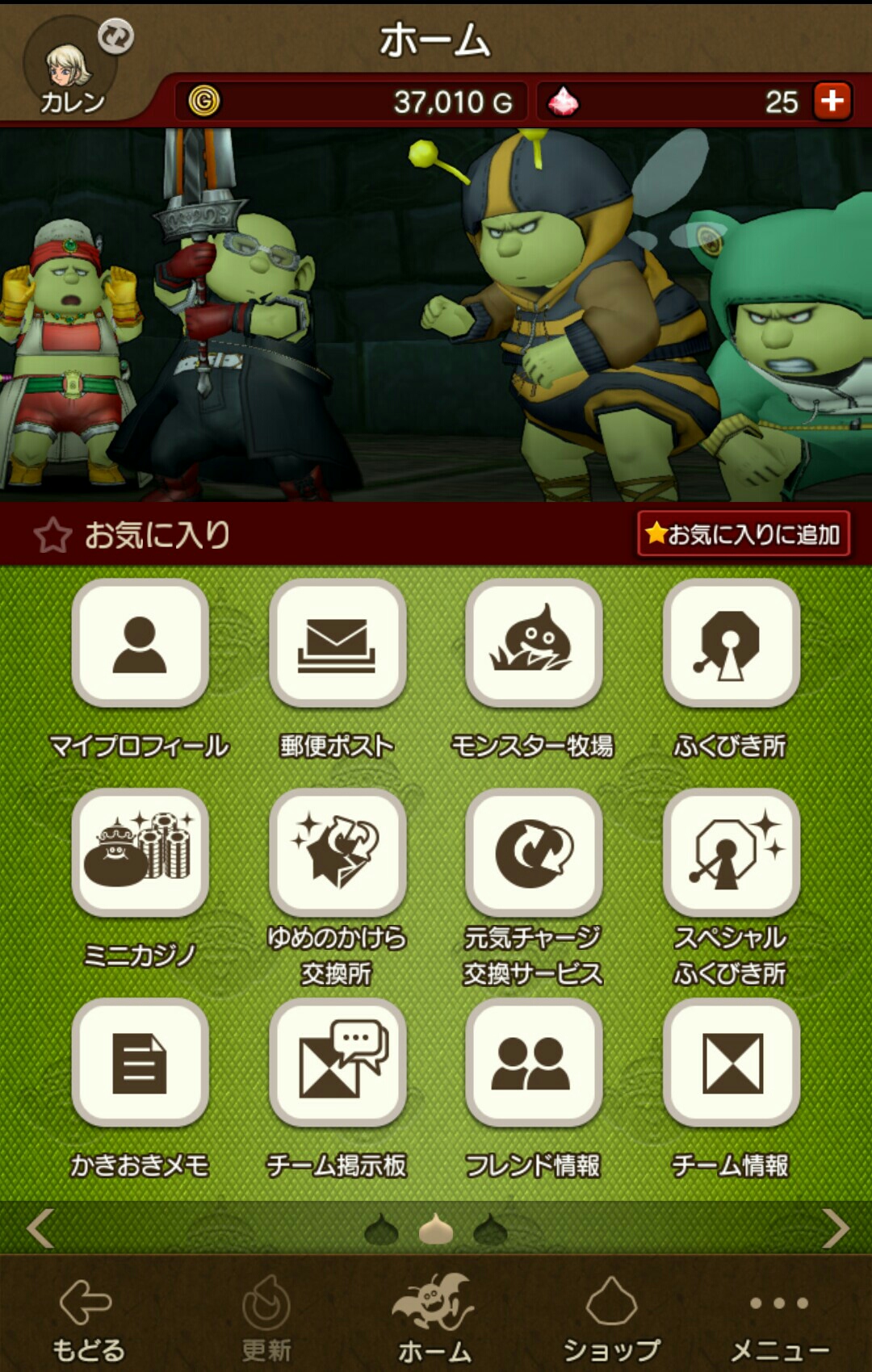Open マイプロフィール
The height and width of the screenshot is (1372, 872).
140,644
